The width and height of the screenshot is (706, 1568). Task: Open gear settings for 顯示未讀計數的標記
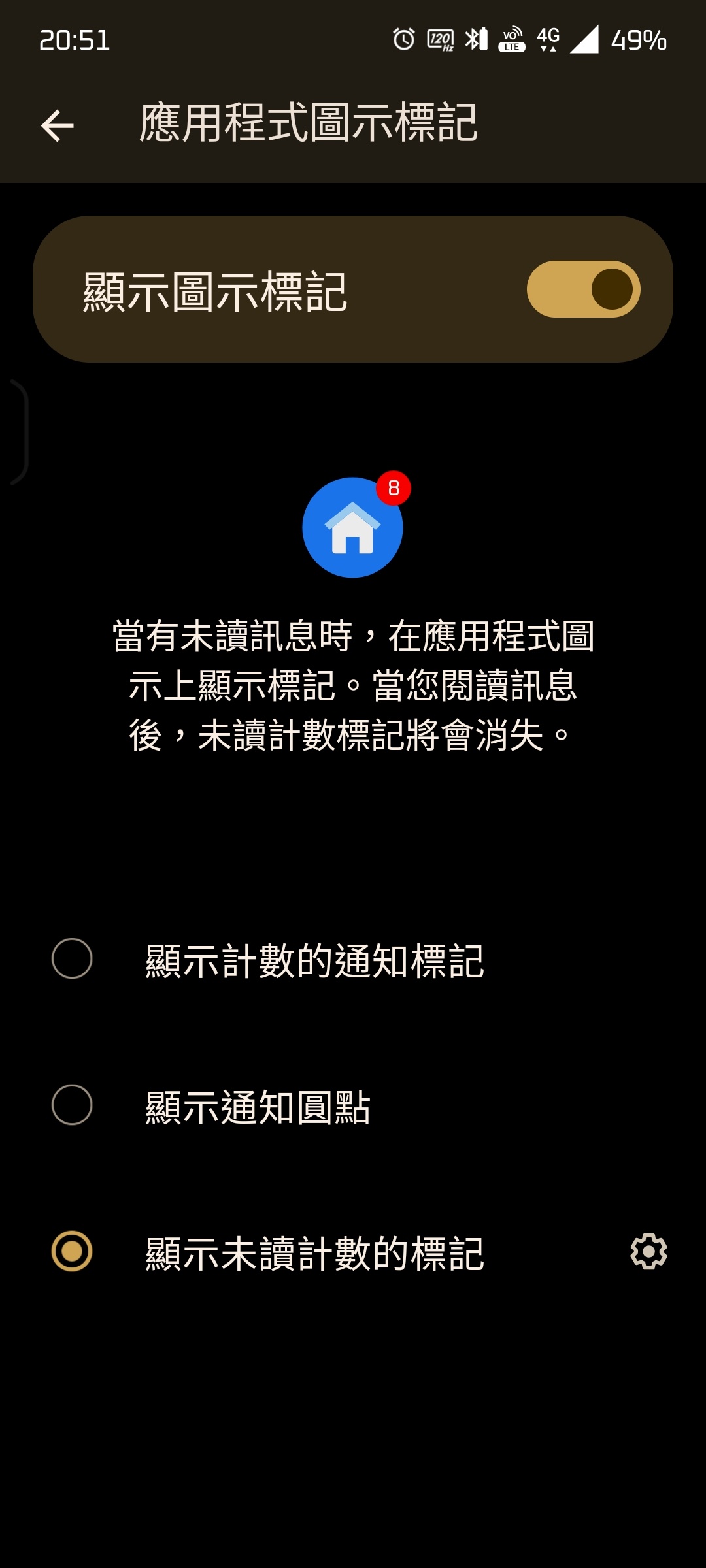648,1251
